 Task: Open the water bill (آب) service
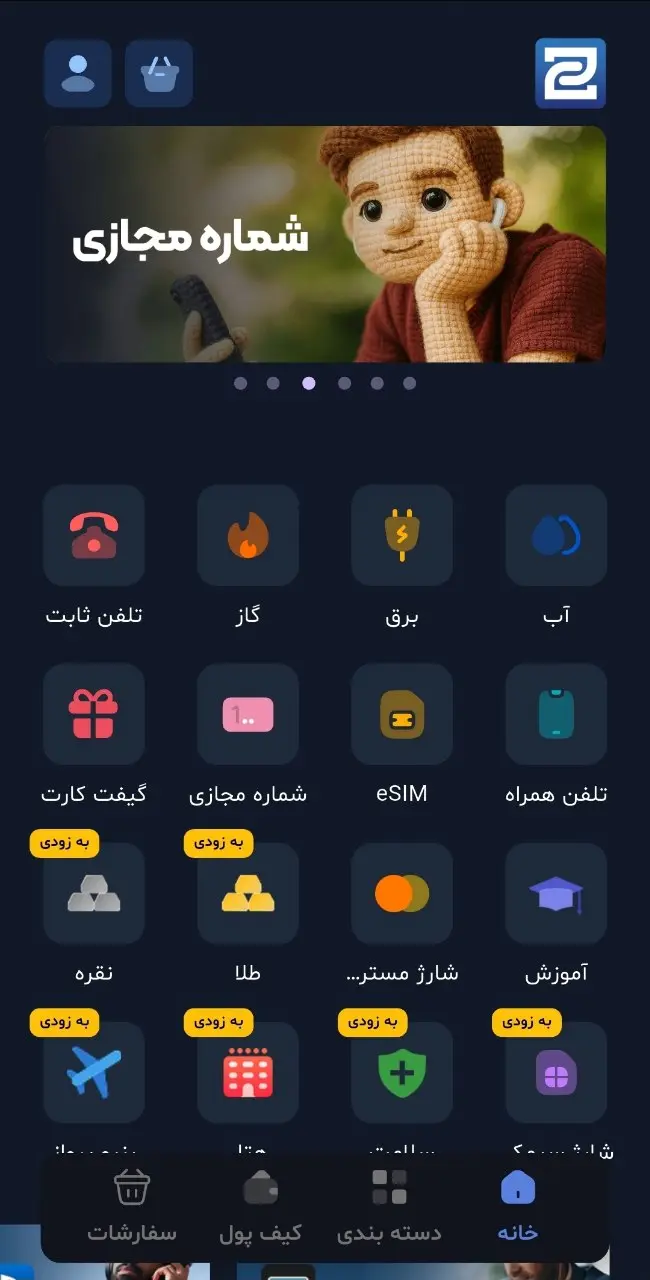[556, 536]
